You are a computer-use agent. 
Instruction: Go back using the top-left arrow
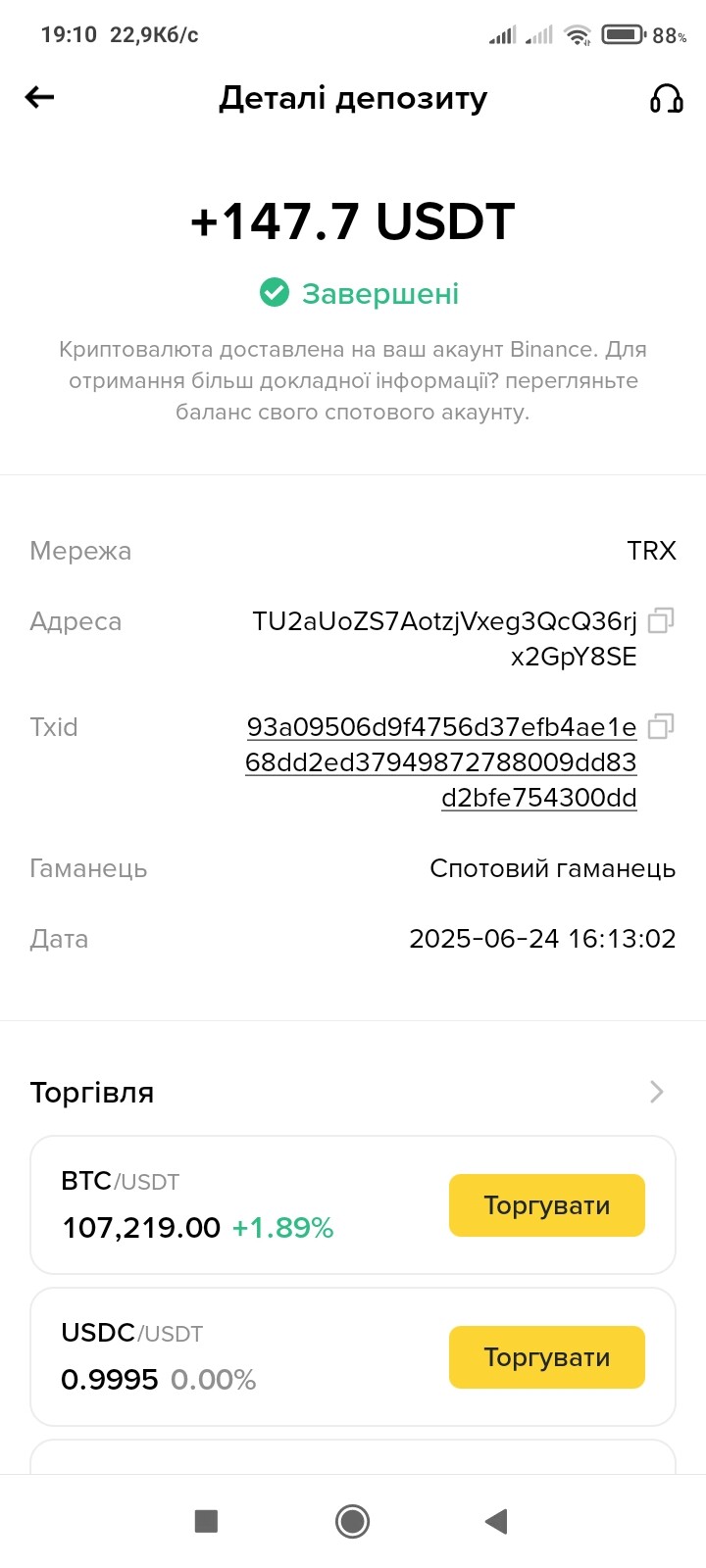[x=39, y=97]
